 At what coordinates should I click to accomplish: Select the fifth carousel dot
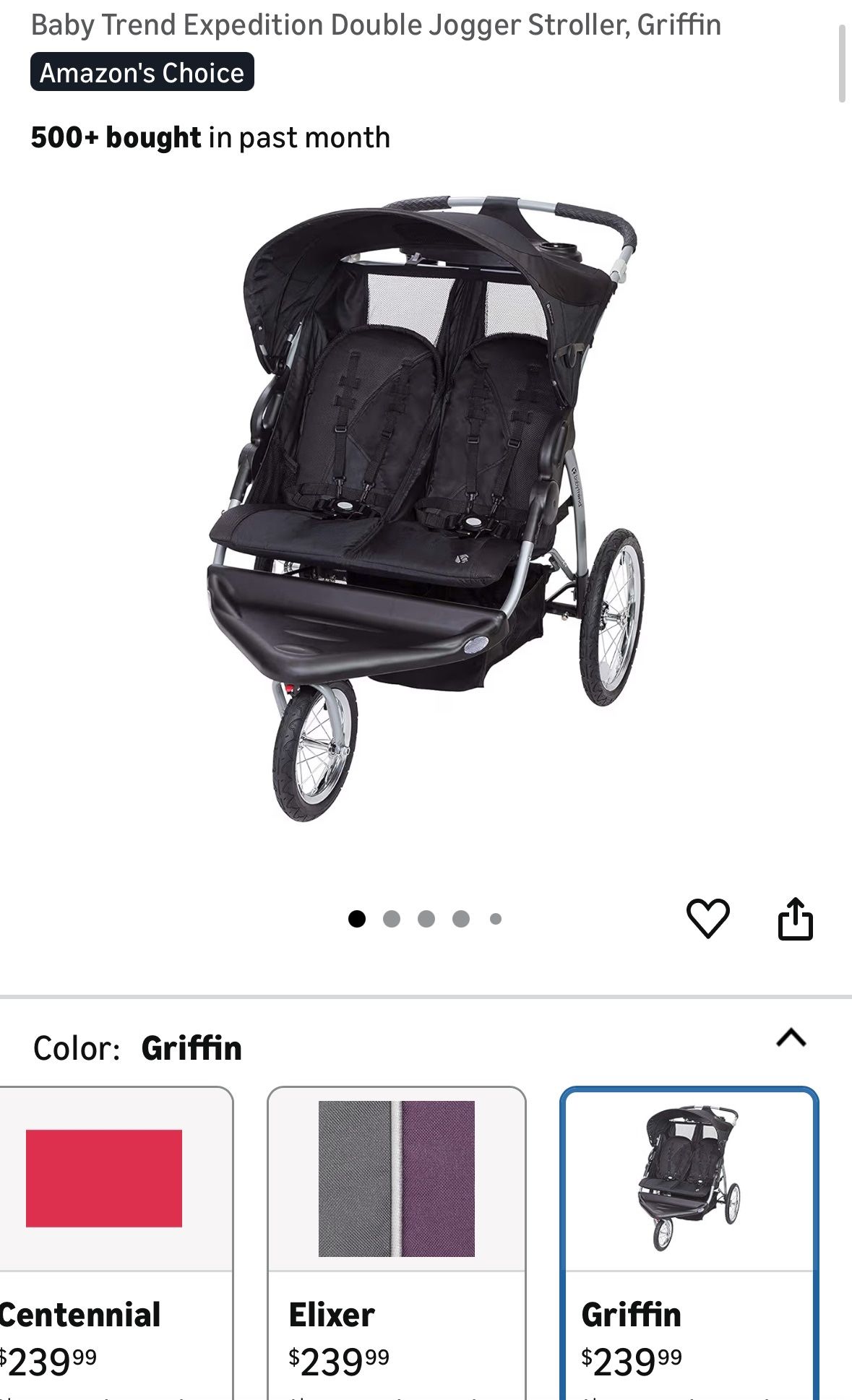click(495, 918)
